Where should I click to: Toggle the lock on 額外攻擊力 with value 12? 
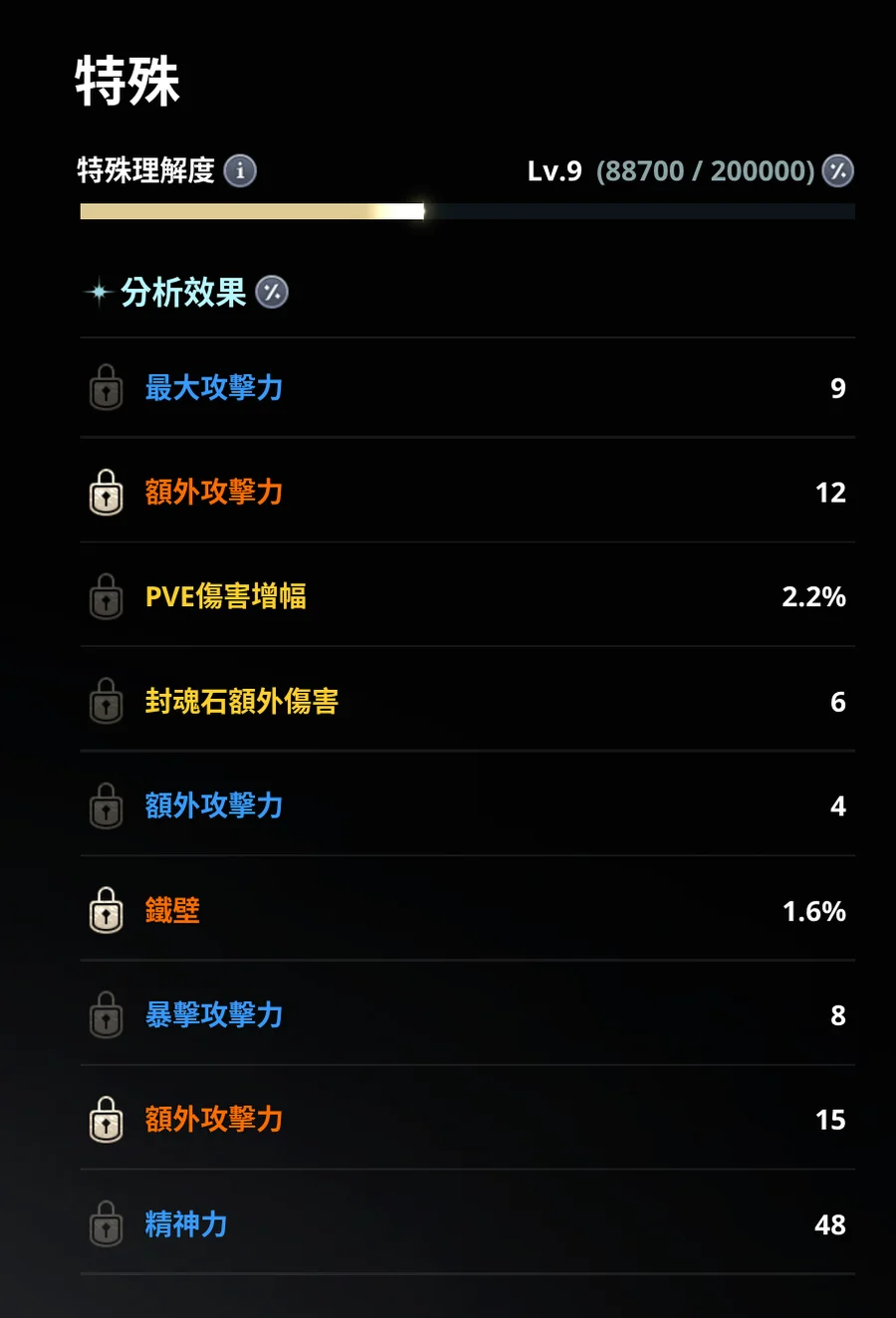(x=107, y=493)
